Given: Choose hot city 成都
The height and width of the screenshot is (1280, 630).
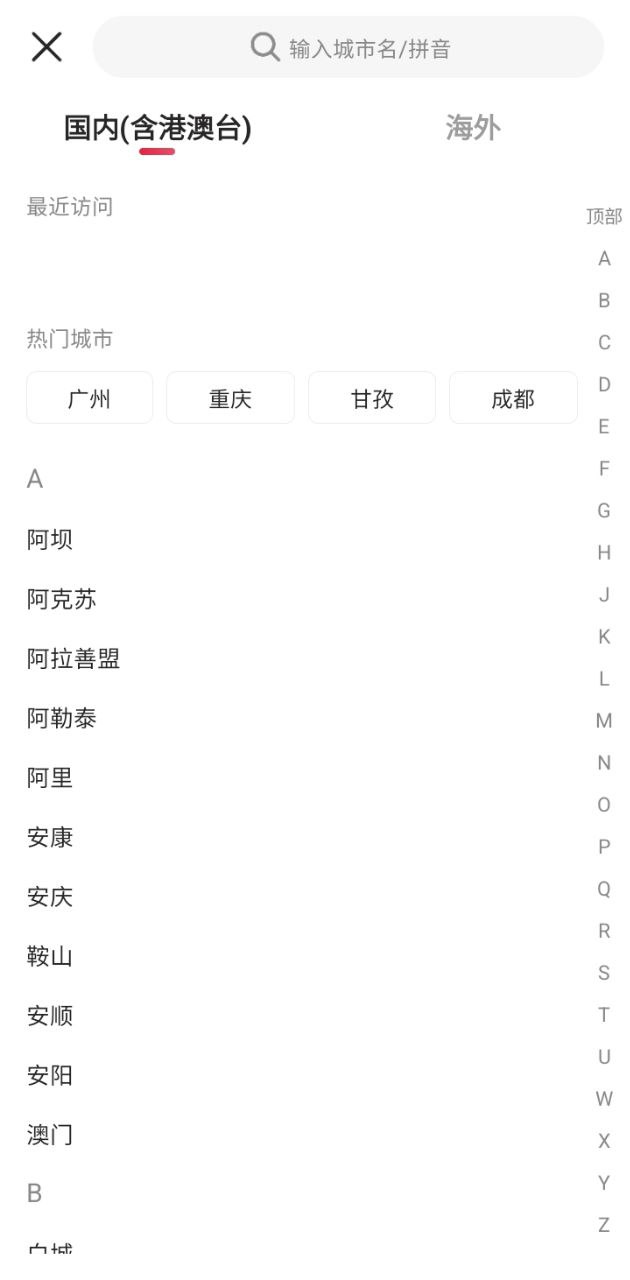Looking at the screenshot, I should [x=513, y=399].
